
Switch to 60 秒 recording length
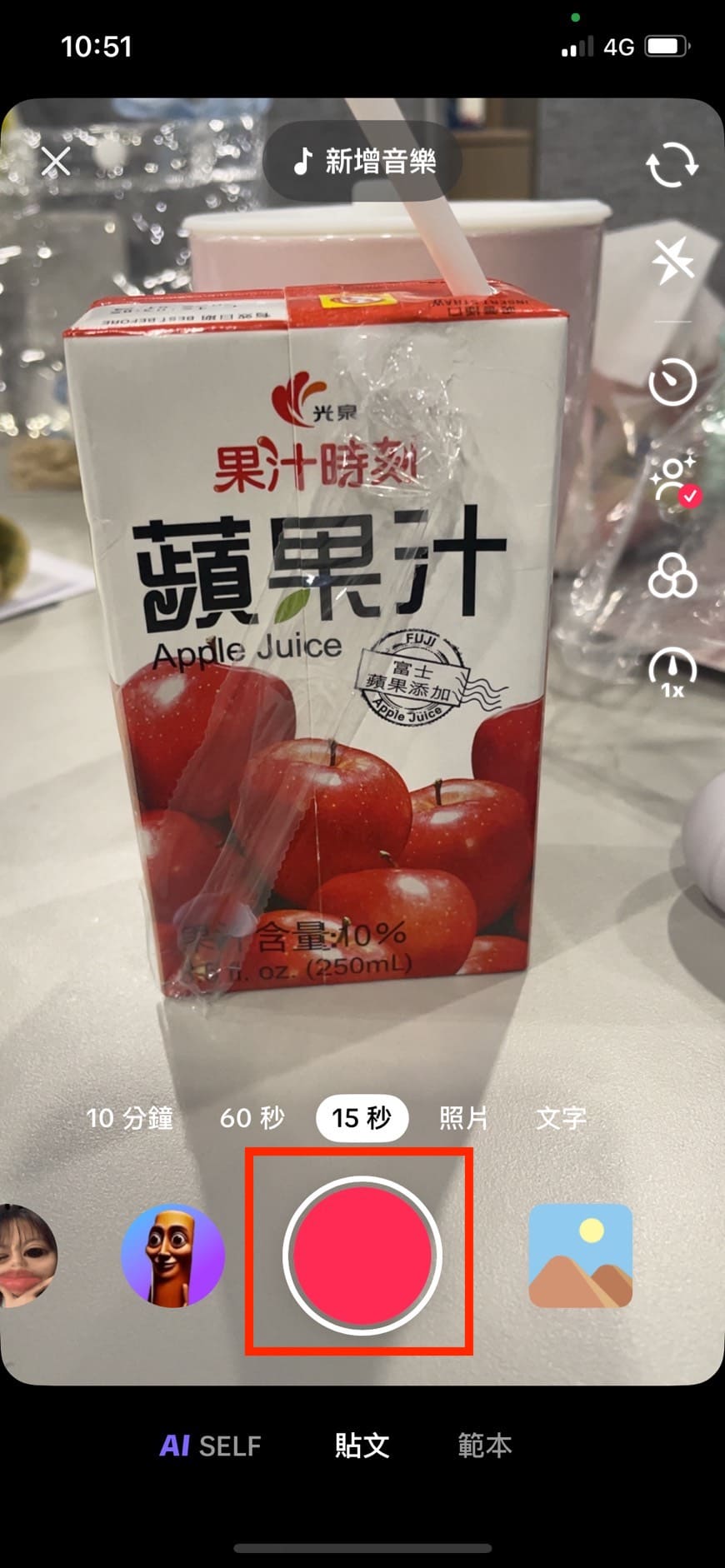click(x=252, y=1117)
